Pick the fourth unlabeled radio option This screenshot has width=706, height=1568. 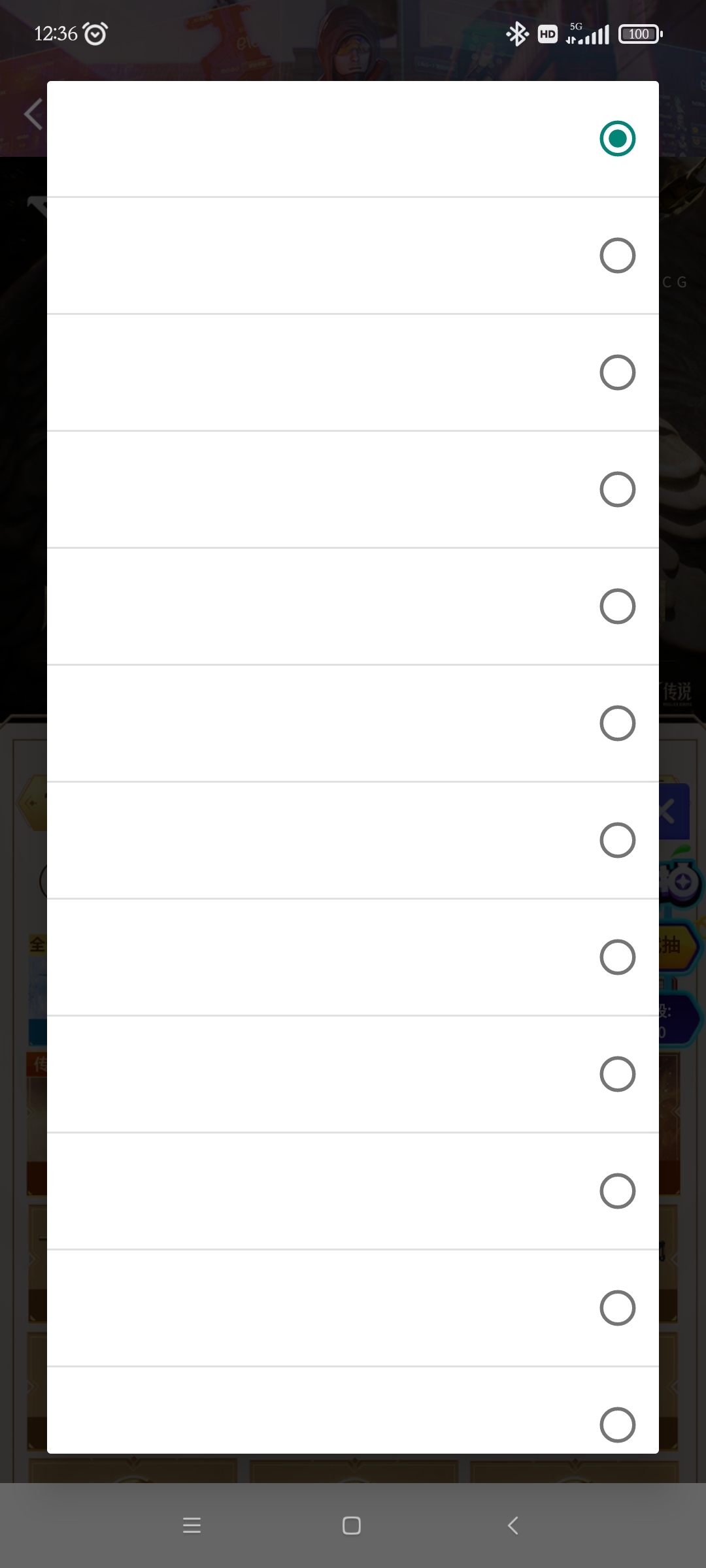[x=617, y=489]
